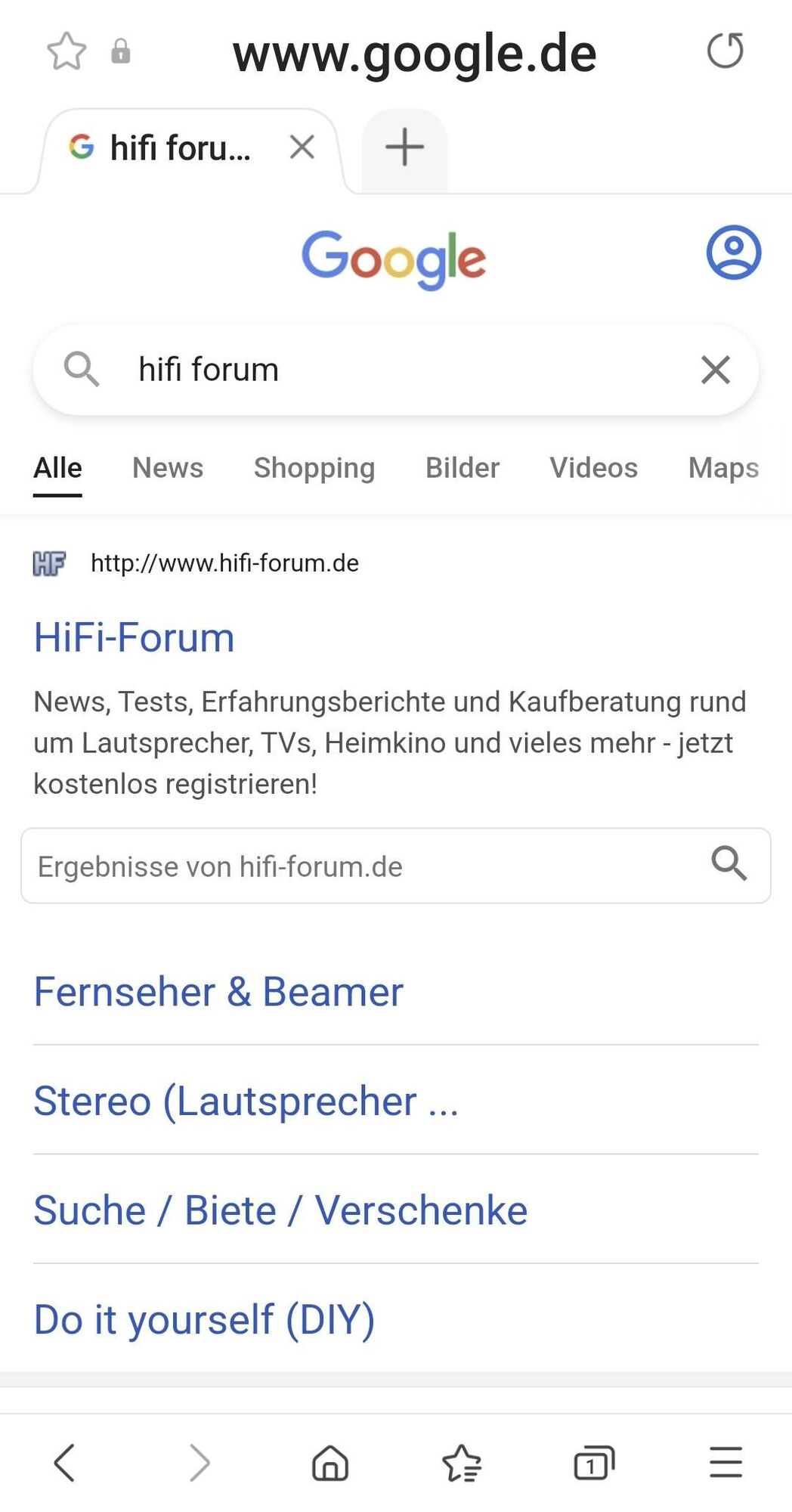
Task: Switch to the Shopping results tab
Action: pos(314,468)
